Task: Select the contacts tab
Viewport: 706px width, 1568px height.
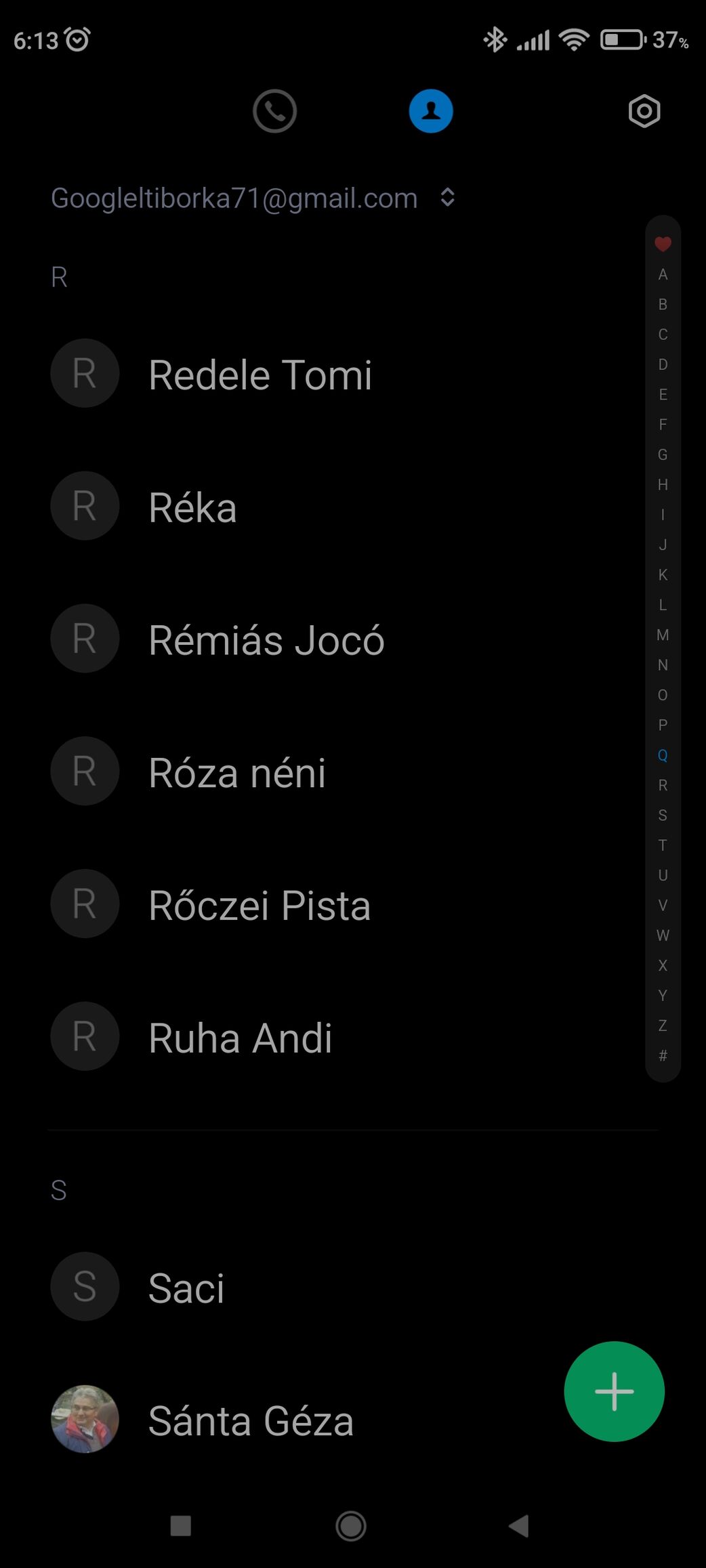Action: [x=430, y=111]
